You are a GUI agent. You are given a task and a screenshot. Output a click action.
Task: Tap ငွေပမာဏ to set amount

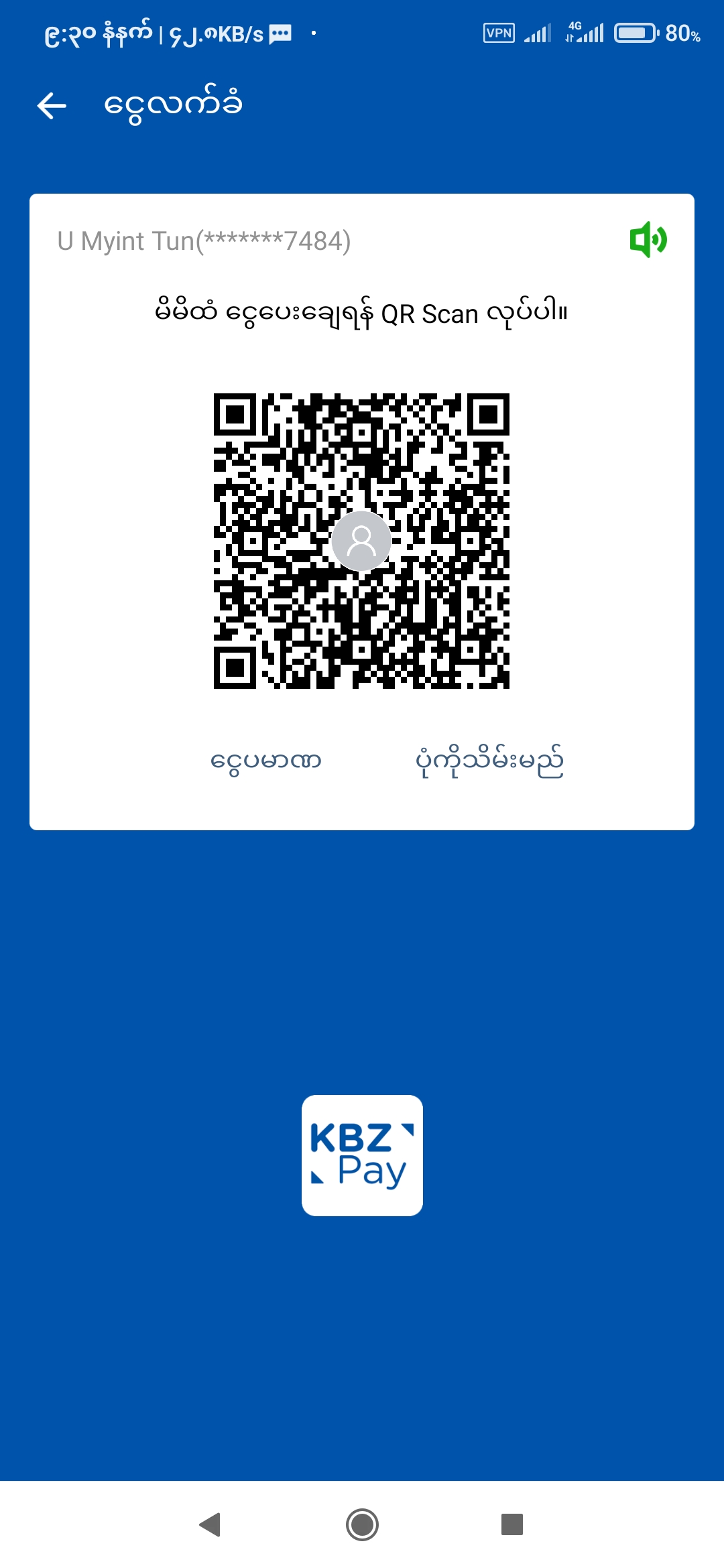tap(266, 761)
